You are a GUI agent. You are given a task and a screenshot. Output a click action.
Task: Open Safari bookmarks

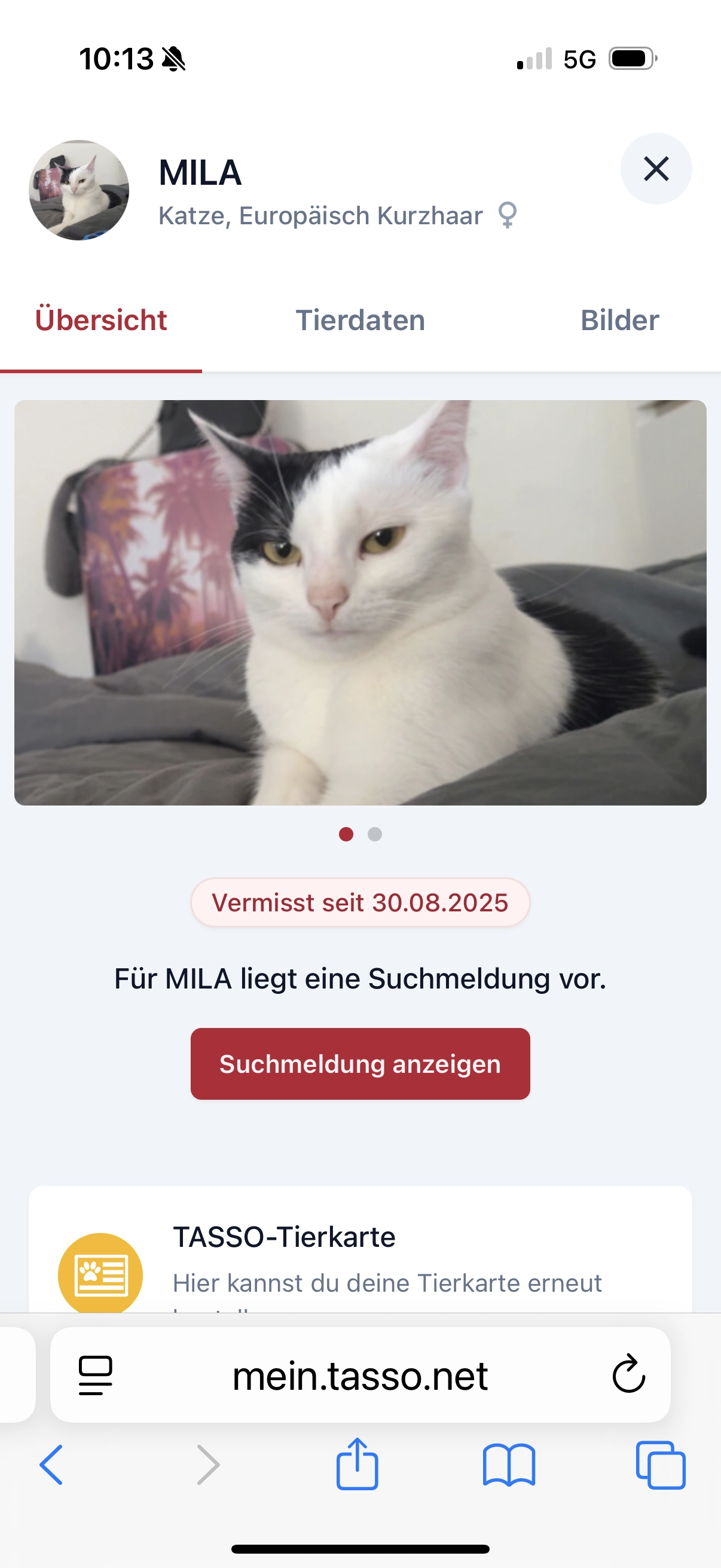509,1465
